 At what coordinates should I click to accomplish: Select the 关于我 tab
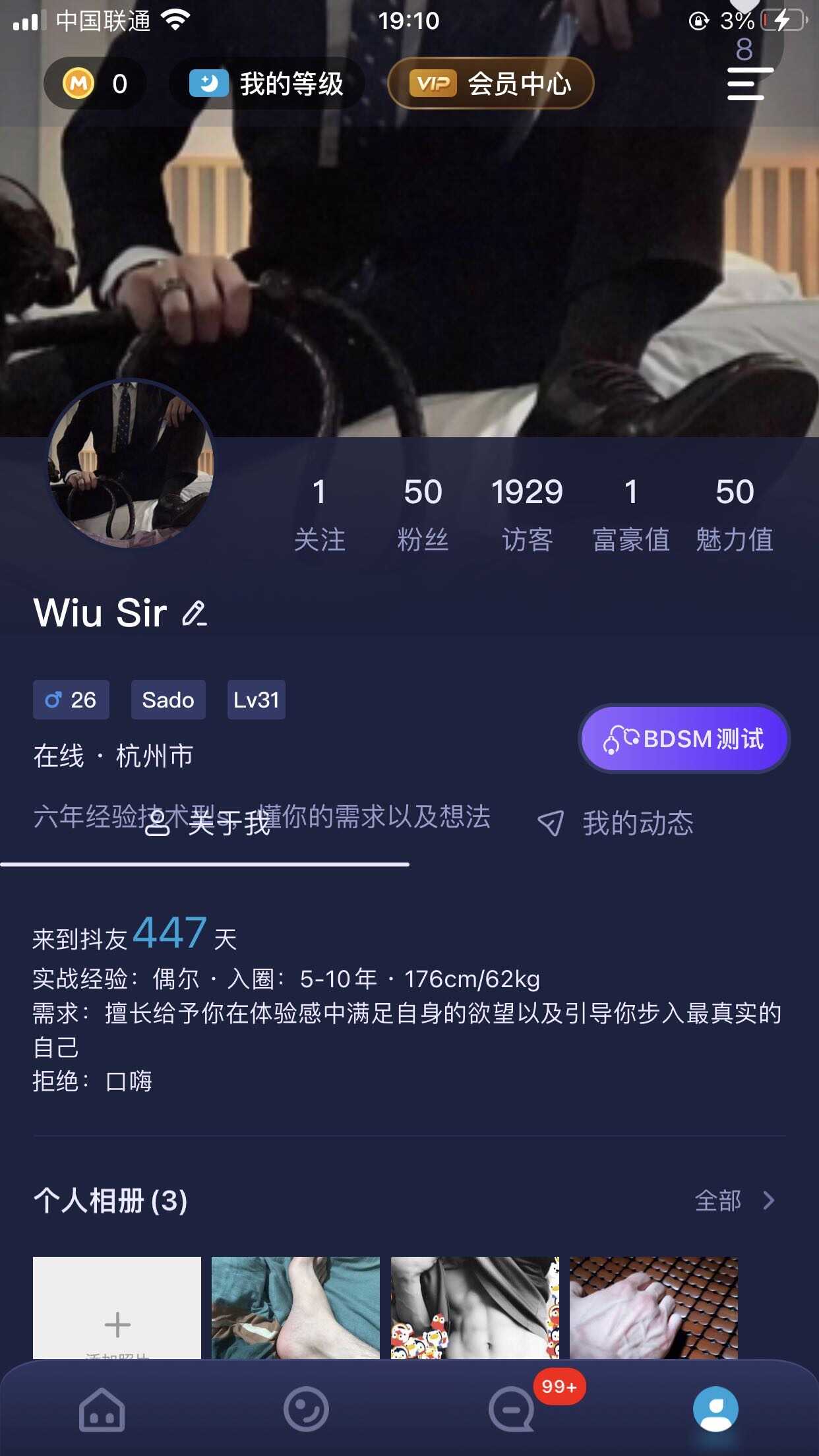206,823
